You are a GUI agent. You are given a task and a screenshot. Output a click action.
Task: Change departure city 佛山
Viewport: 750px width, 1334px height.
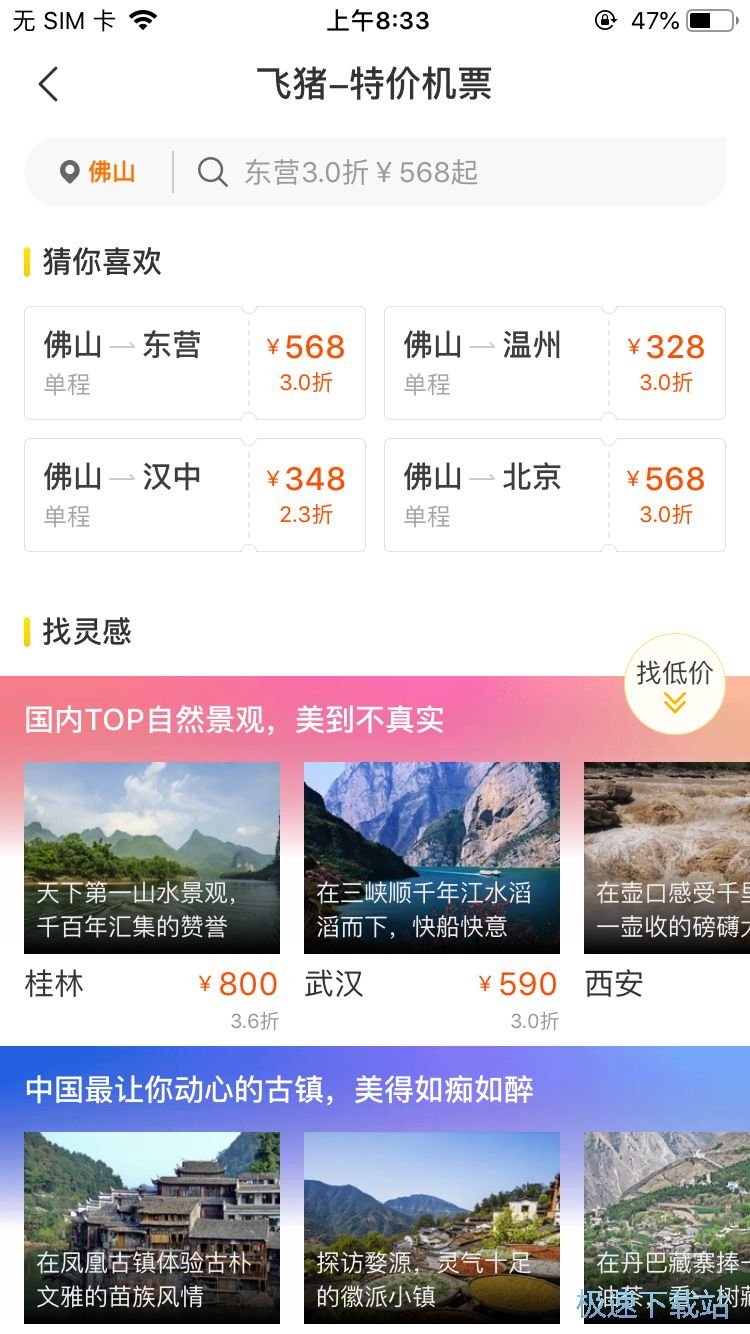pos(98,172)
